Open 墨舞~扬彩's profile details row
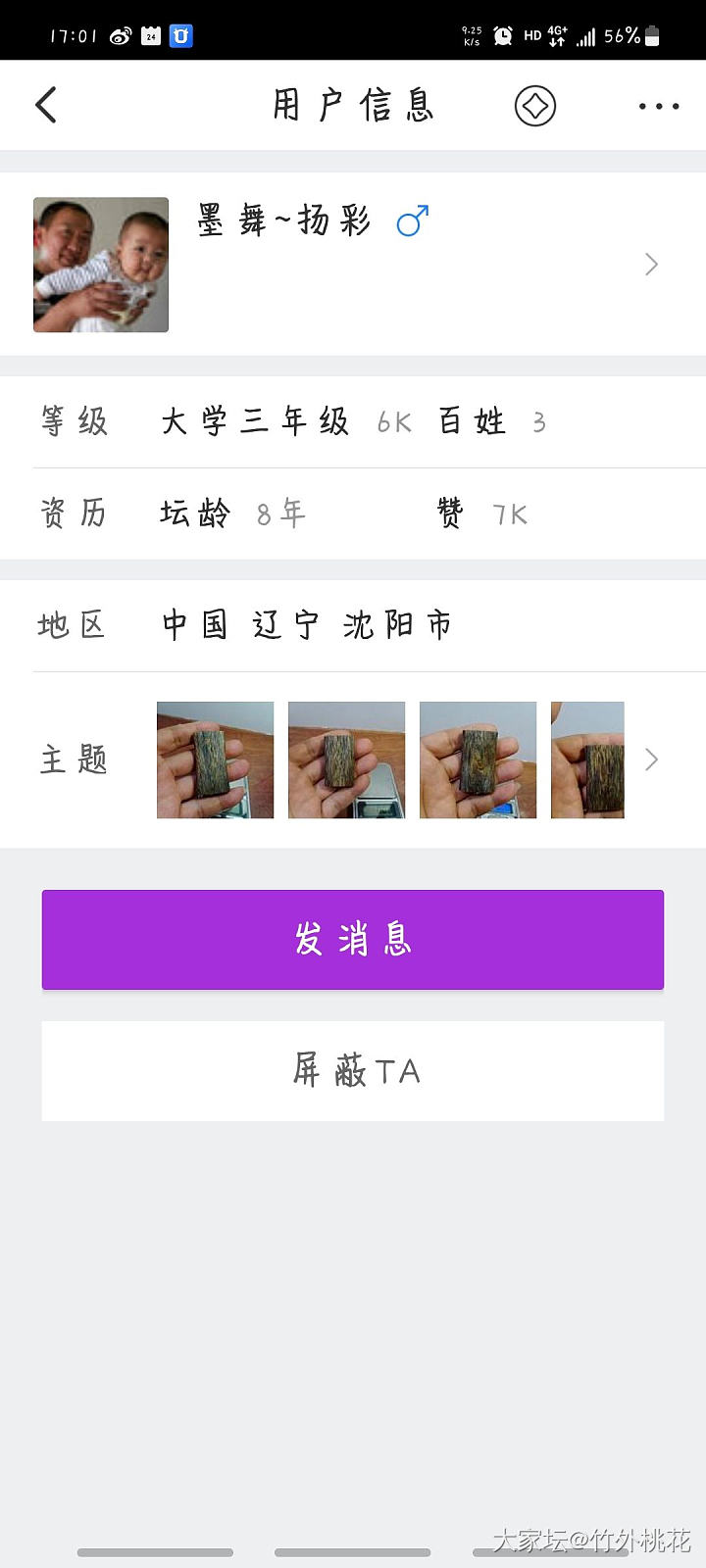 click(x=353, y=264)
